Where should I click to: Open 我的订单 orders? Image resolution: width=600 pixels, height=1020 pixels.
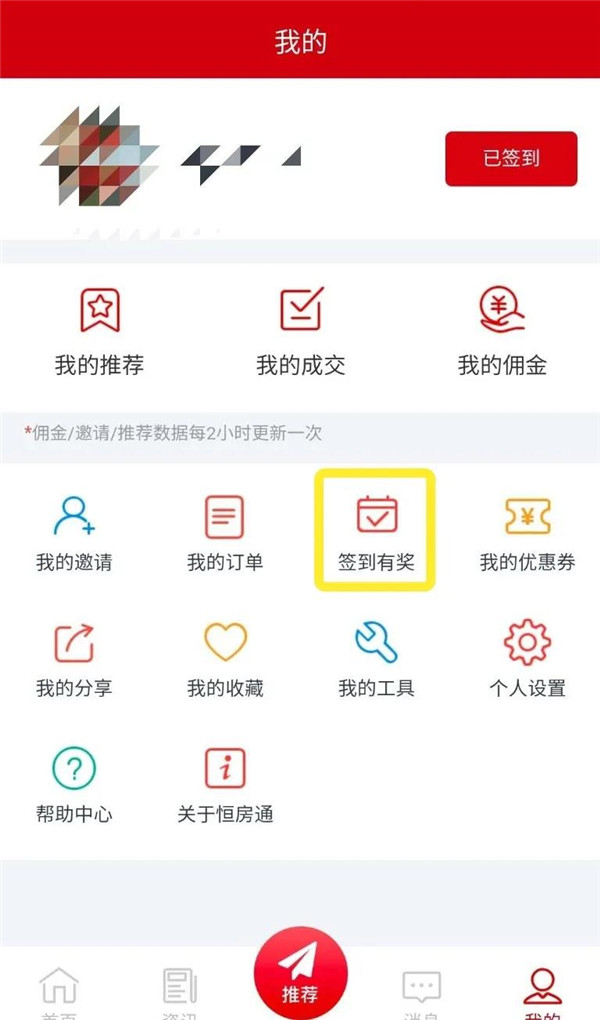(225, 534)
